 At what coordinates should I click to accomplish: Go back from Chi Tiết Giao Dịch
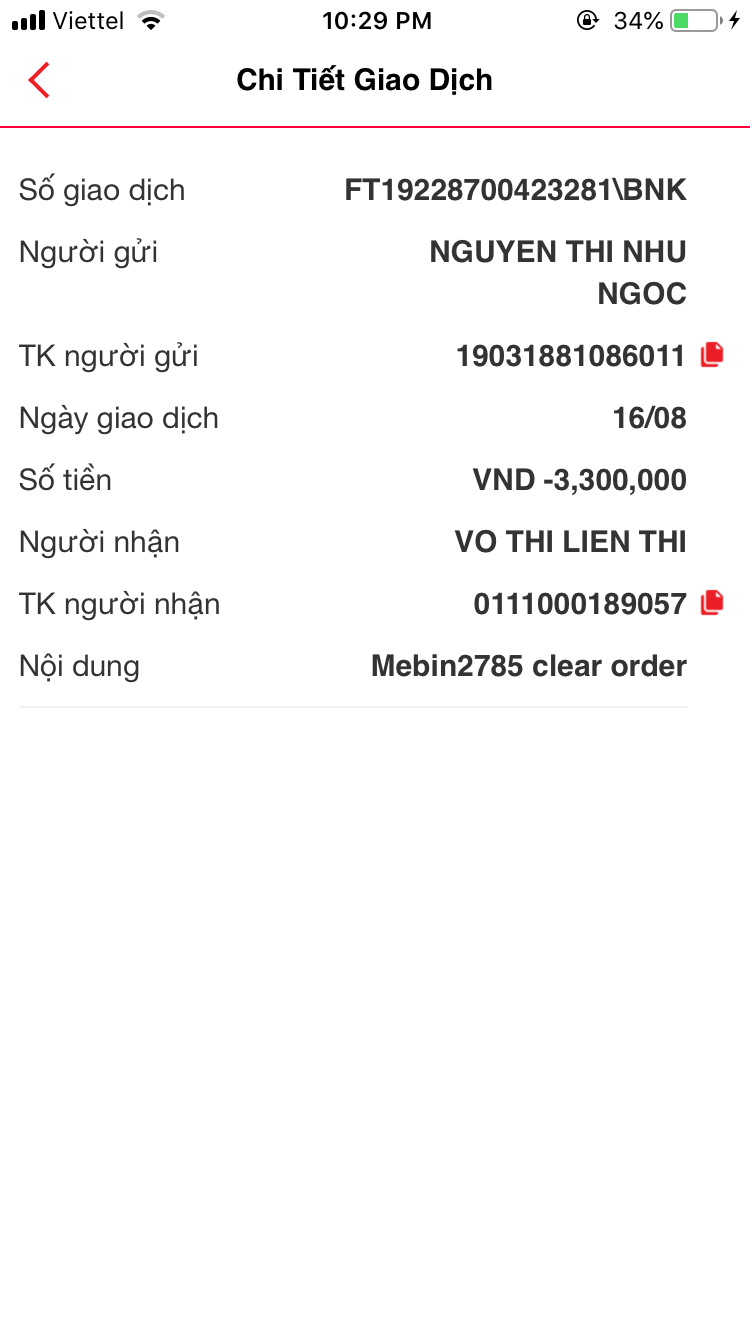pyautogui.click(x=39, y=80)
